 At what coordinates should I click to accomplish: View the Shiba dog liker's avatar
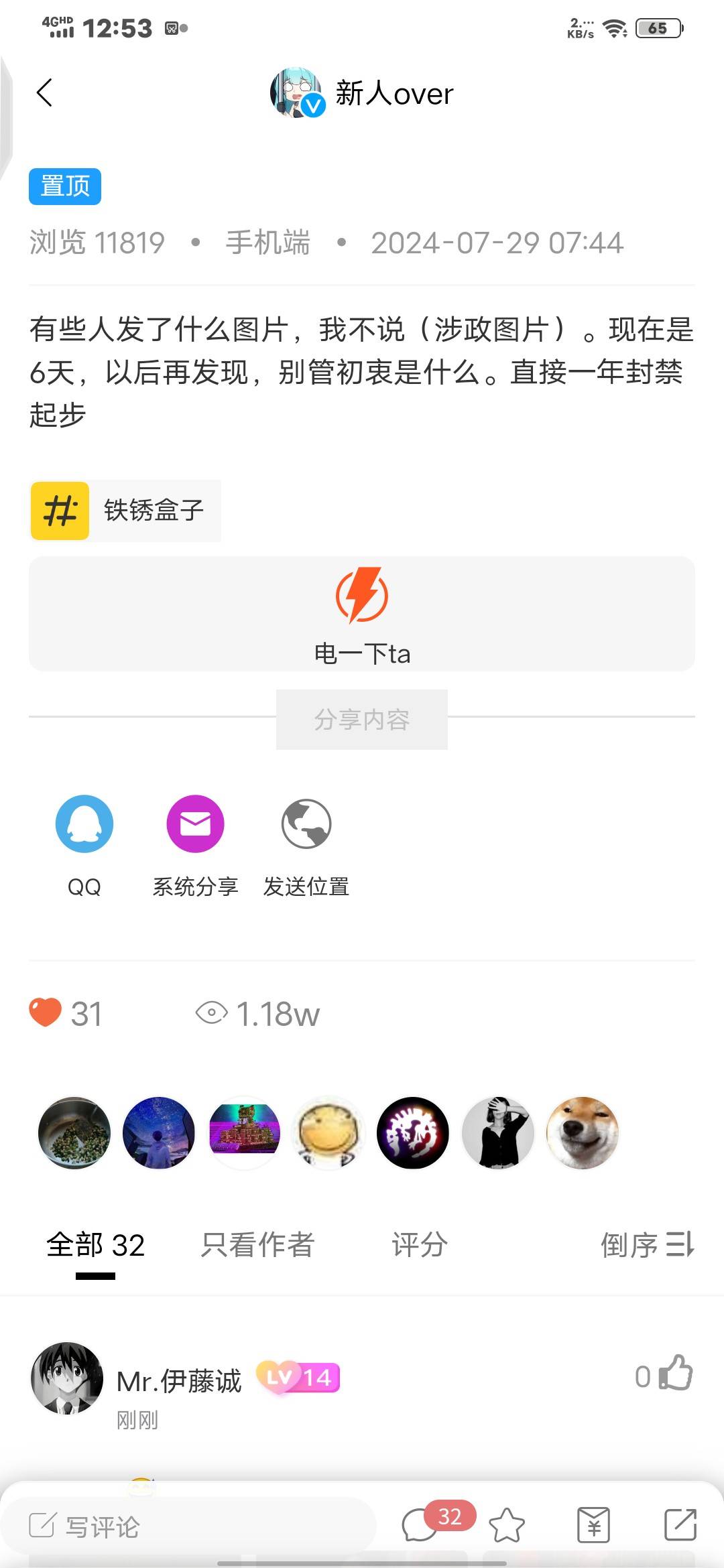click(x=583, y=1133)
